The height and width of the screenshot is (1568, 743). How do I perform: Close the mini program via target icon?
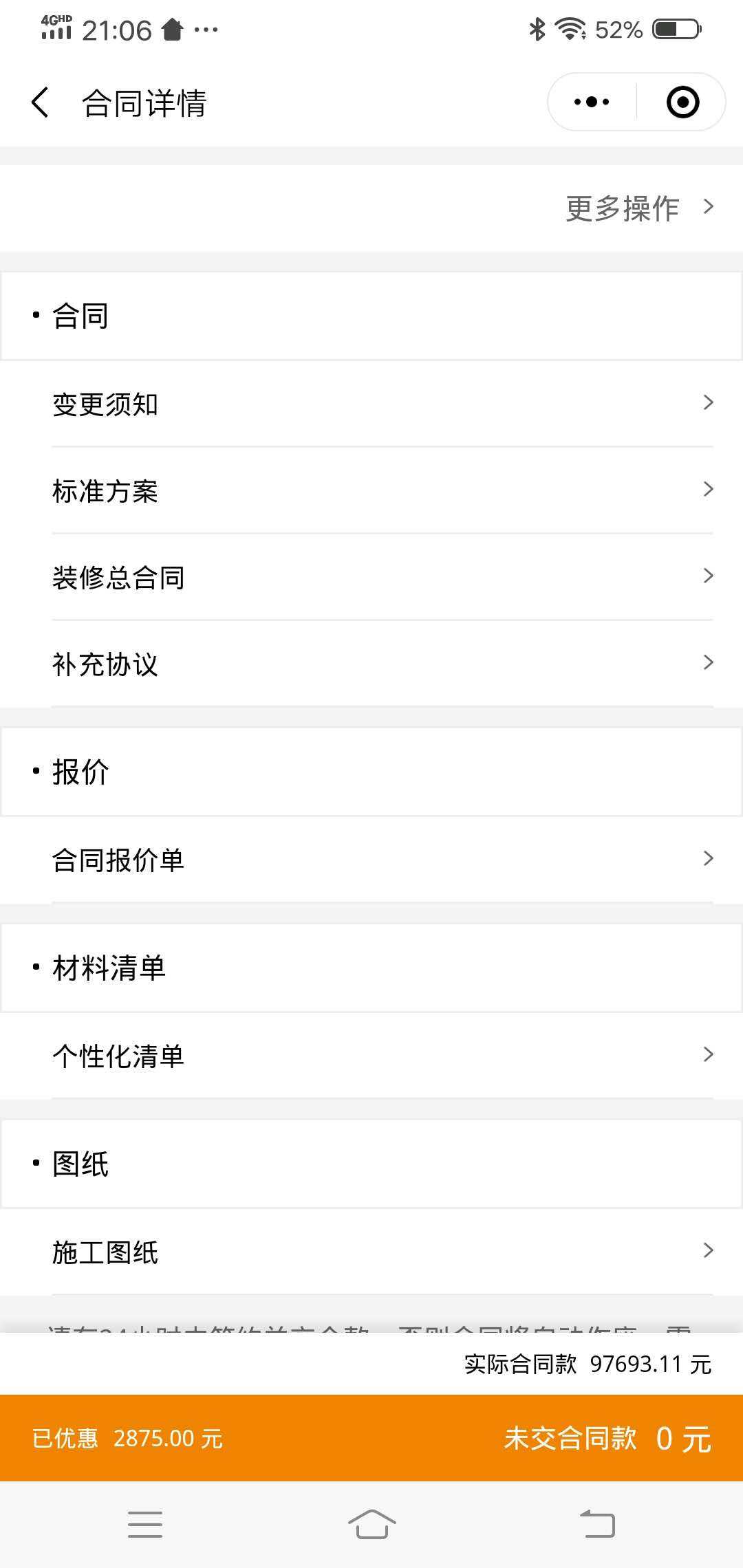pos(682,102)
